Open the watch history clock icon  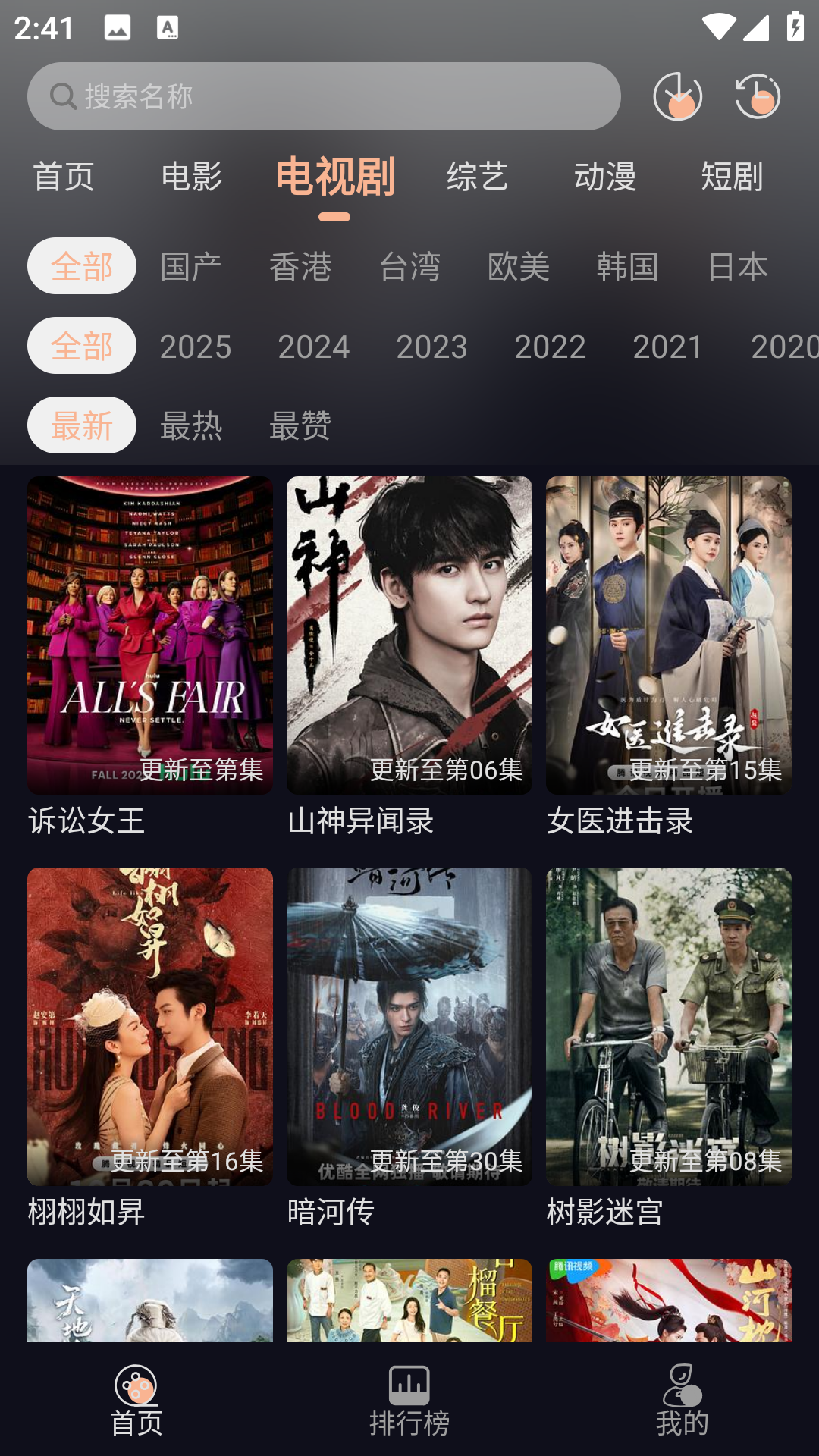pyautogui.click(x=758, y=96)
